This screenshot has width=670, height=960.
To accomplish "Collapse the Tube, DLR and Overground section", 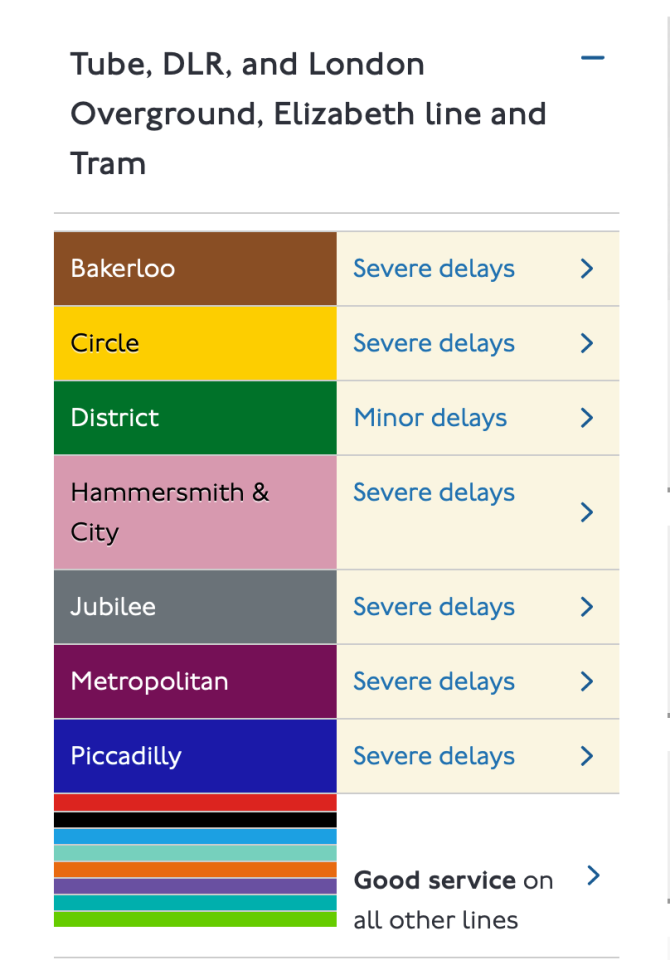I will [x=592, y=58].
